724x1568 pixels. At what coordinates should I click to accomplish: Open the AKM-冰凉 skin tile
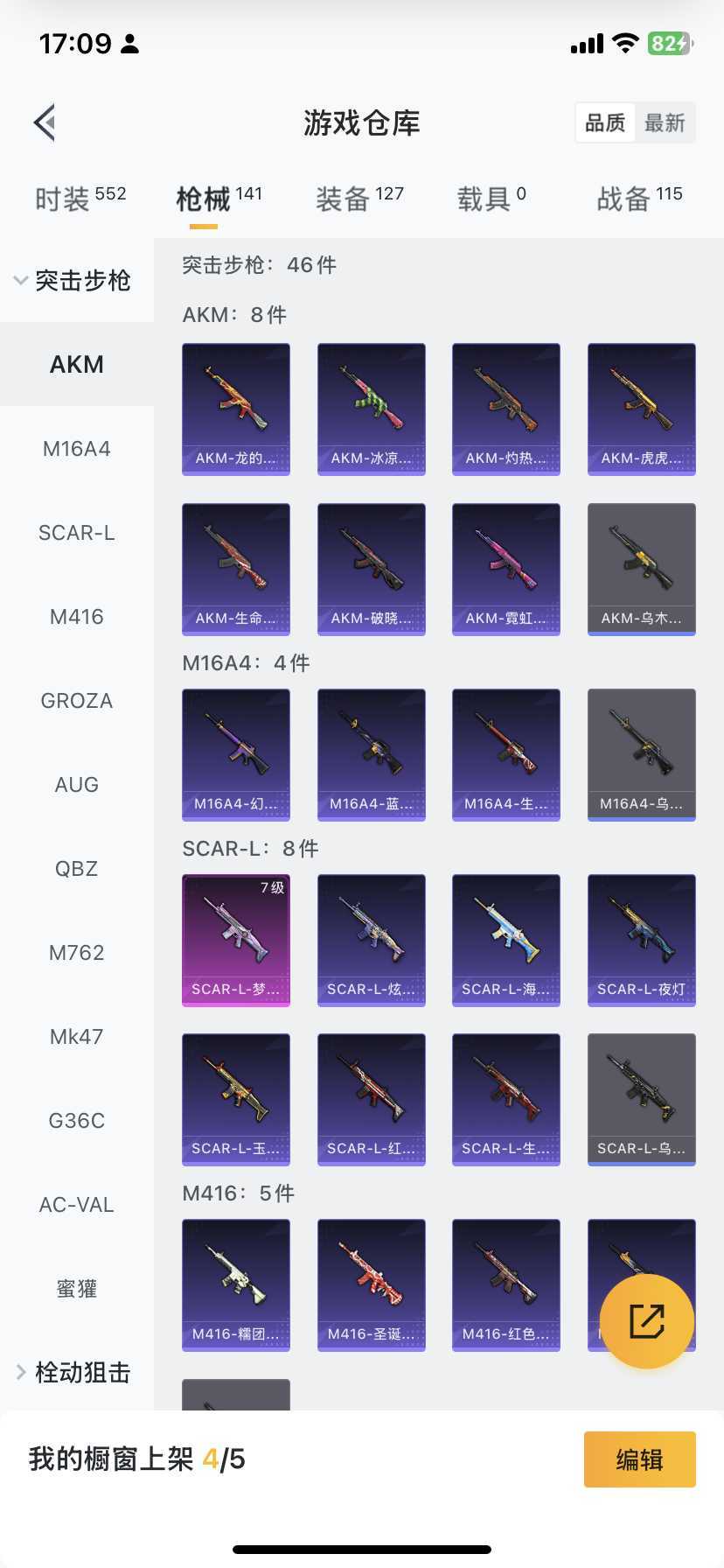(x=372, y=409)
